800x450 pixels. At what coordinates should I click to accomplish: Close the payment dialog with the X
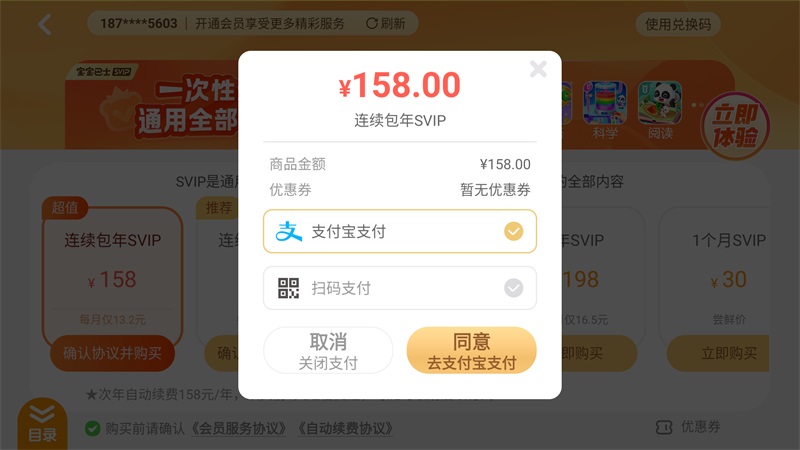(x=538, y=69)
